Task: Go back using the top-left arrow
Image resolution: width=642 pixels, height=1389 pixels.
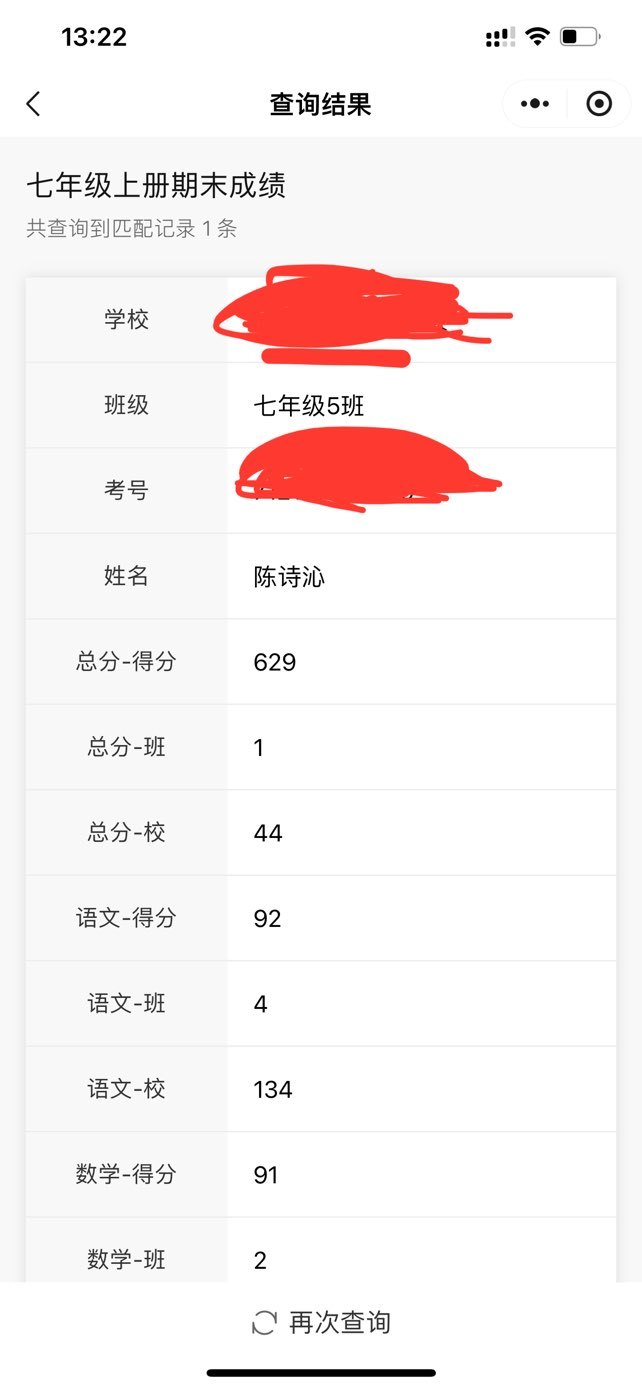Action: pyautogui.click(x=33, y=104)
